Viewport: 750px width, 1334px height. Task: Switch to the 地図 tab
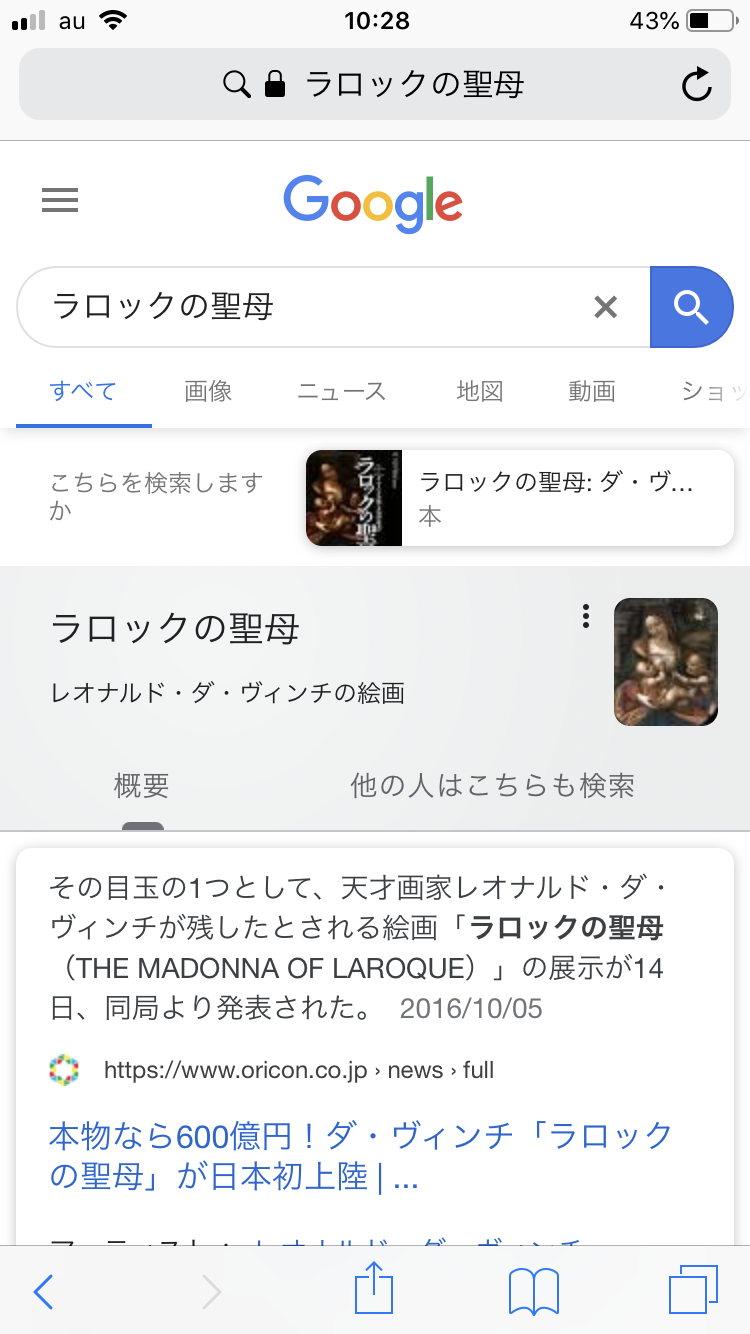[x=479, y=391]
